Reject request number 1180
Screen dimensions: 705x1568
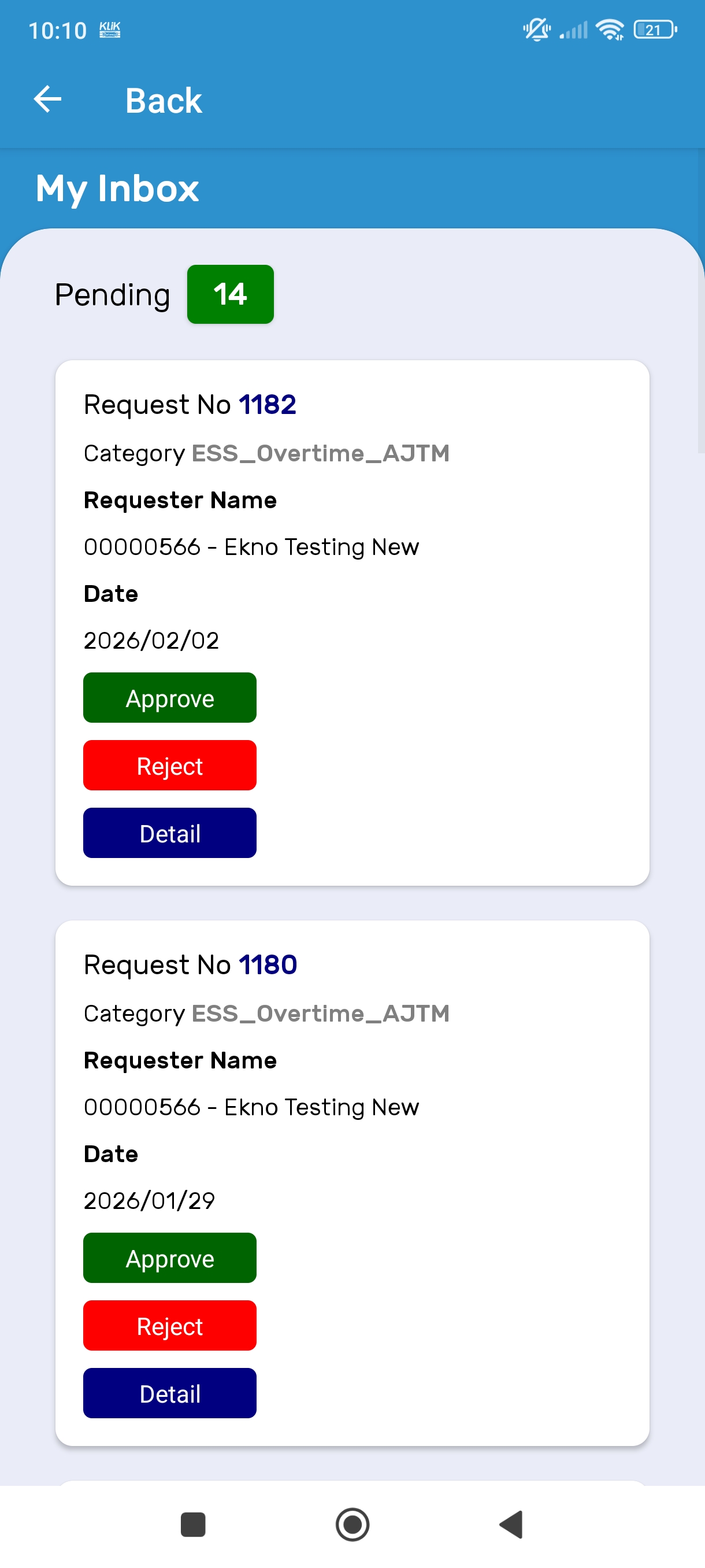click(170, 1325)
